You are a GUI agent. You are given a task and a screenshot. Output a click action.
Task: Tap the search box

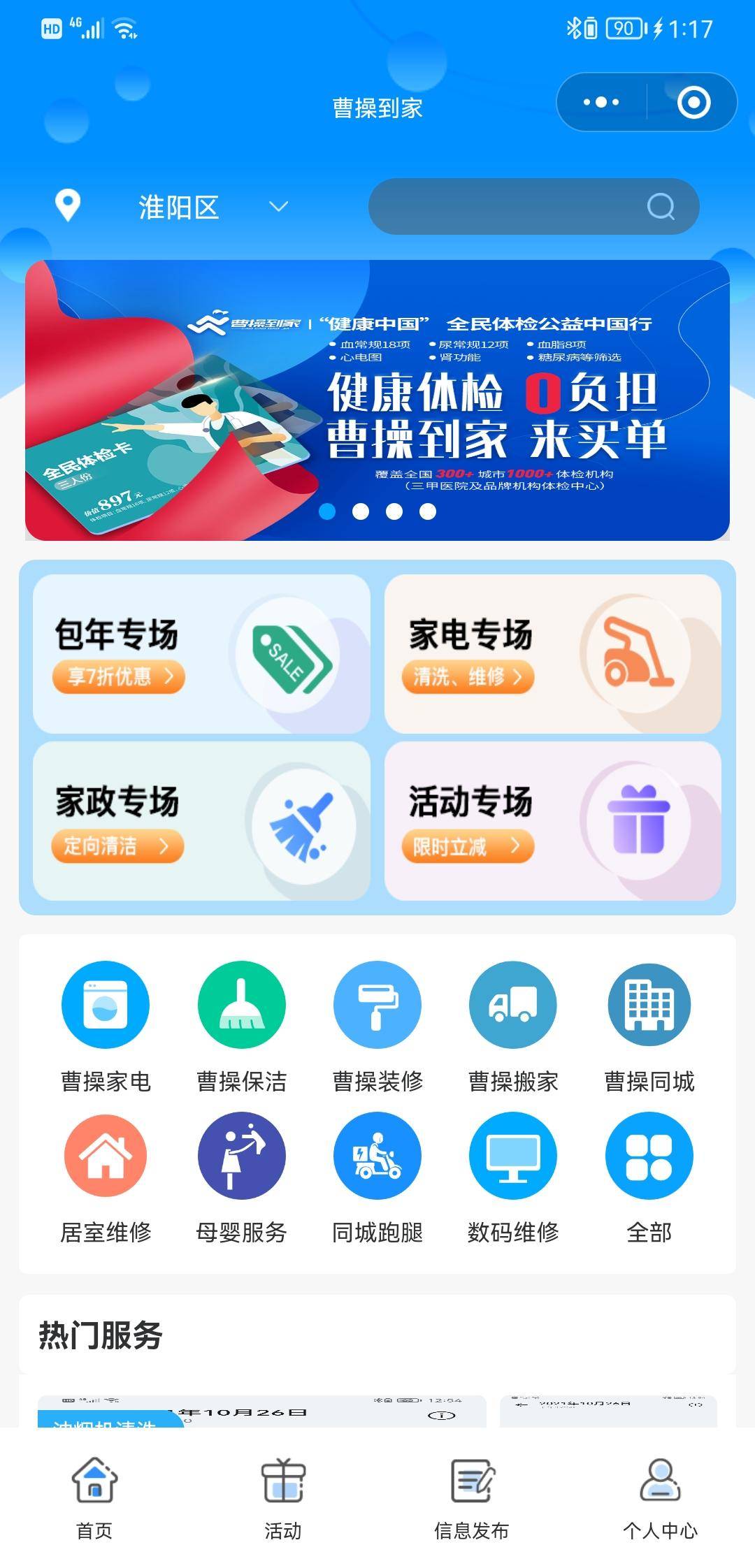tap(517, 207)
